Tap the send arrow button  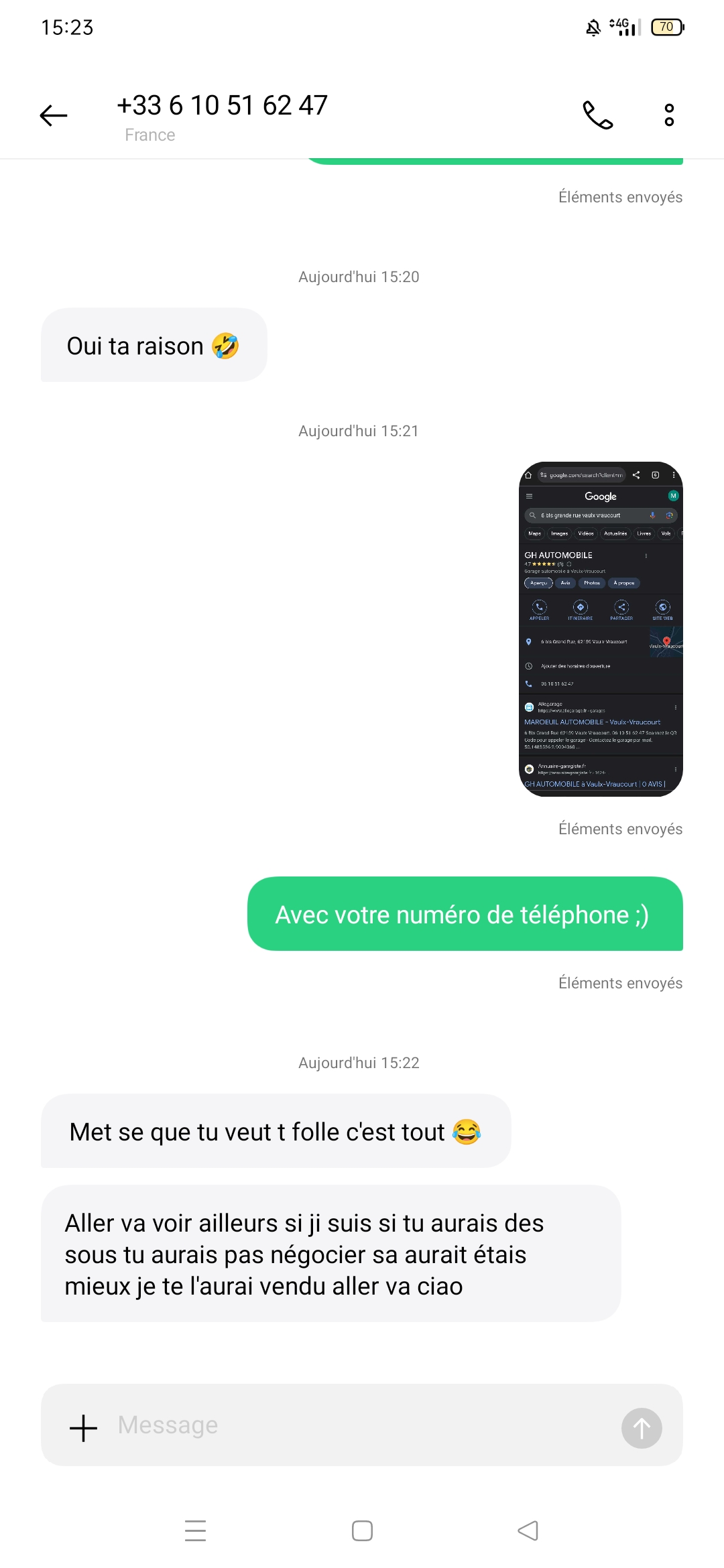pyautogui.click(x=641, y=1428)
